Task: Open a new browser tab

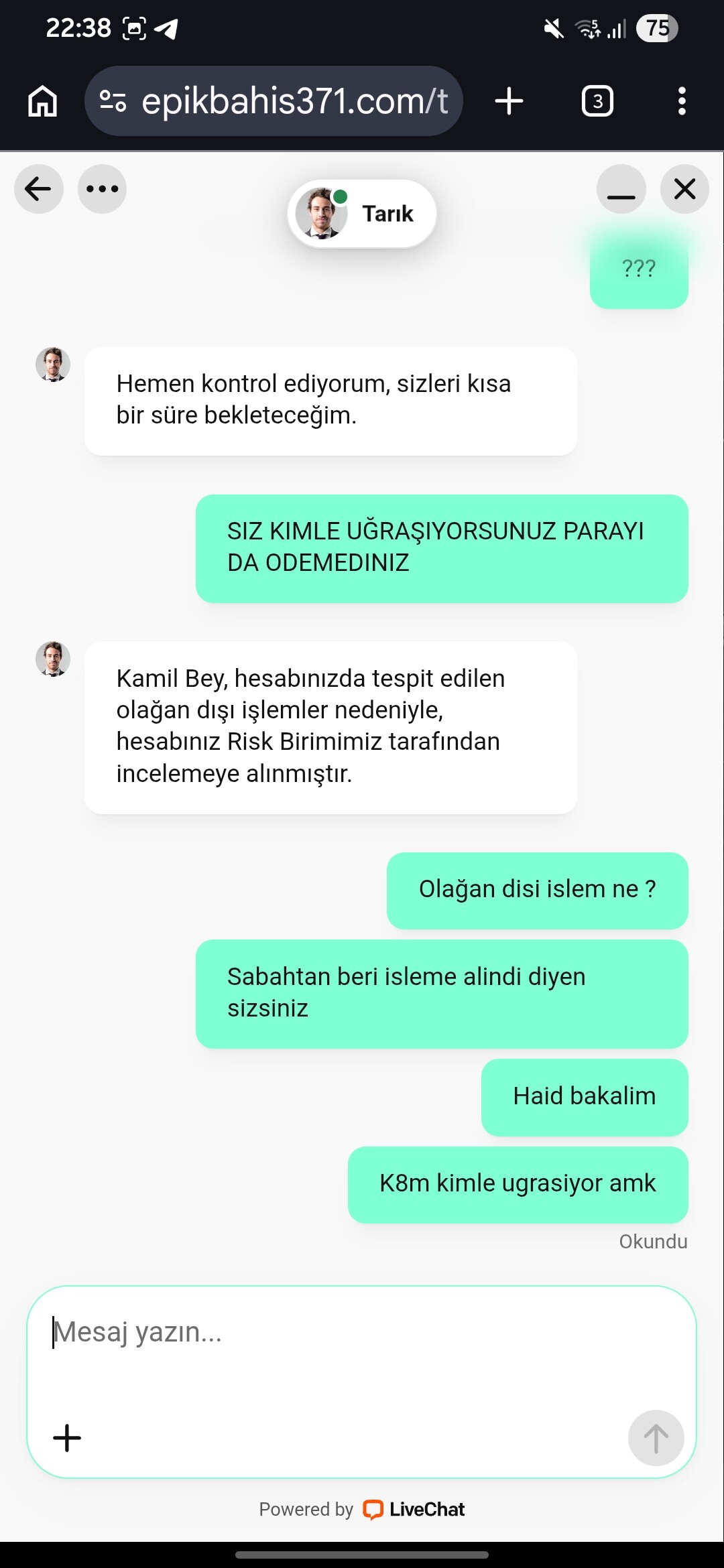Action: pos(509,101)
